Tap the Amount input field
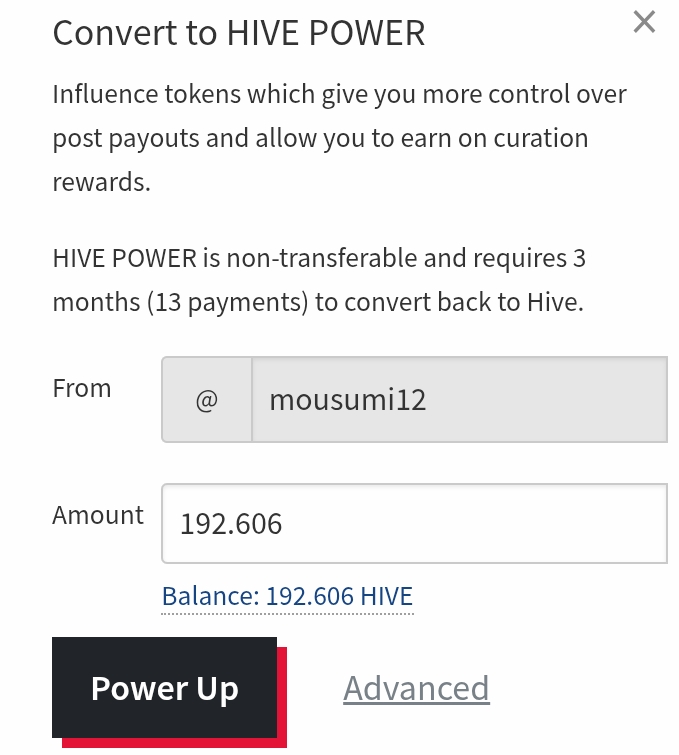Image resolution: width=679 pixels, height=755 pixels. pos(414,523)
